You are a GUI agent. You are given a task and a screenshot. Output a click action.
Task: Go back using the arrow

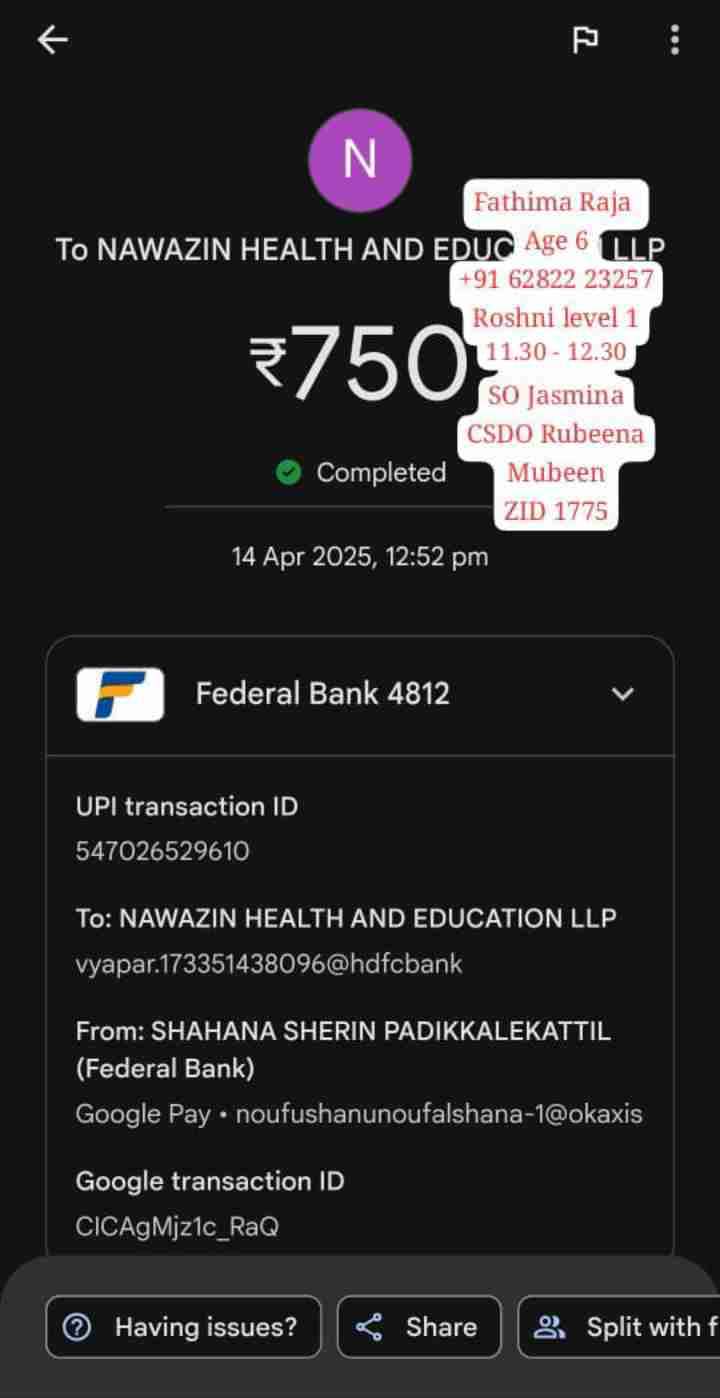[x=52, y=40]
